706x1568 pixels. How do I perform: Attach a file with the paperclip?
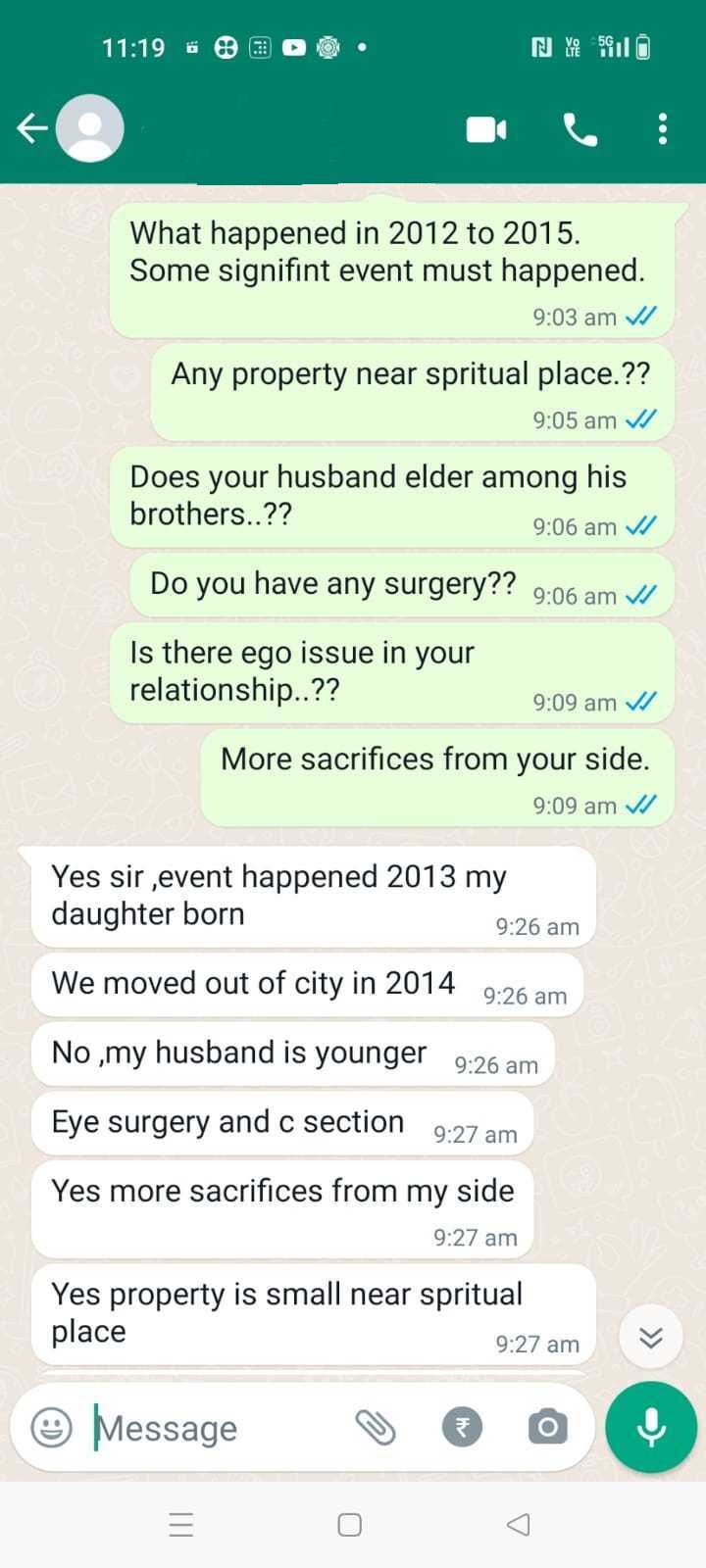click(x=375, y=1428)
